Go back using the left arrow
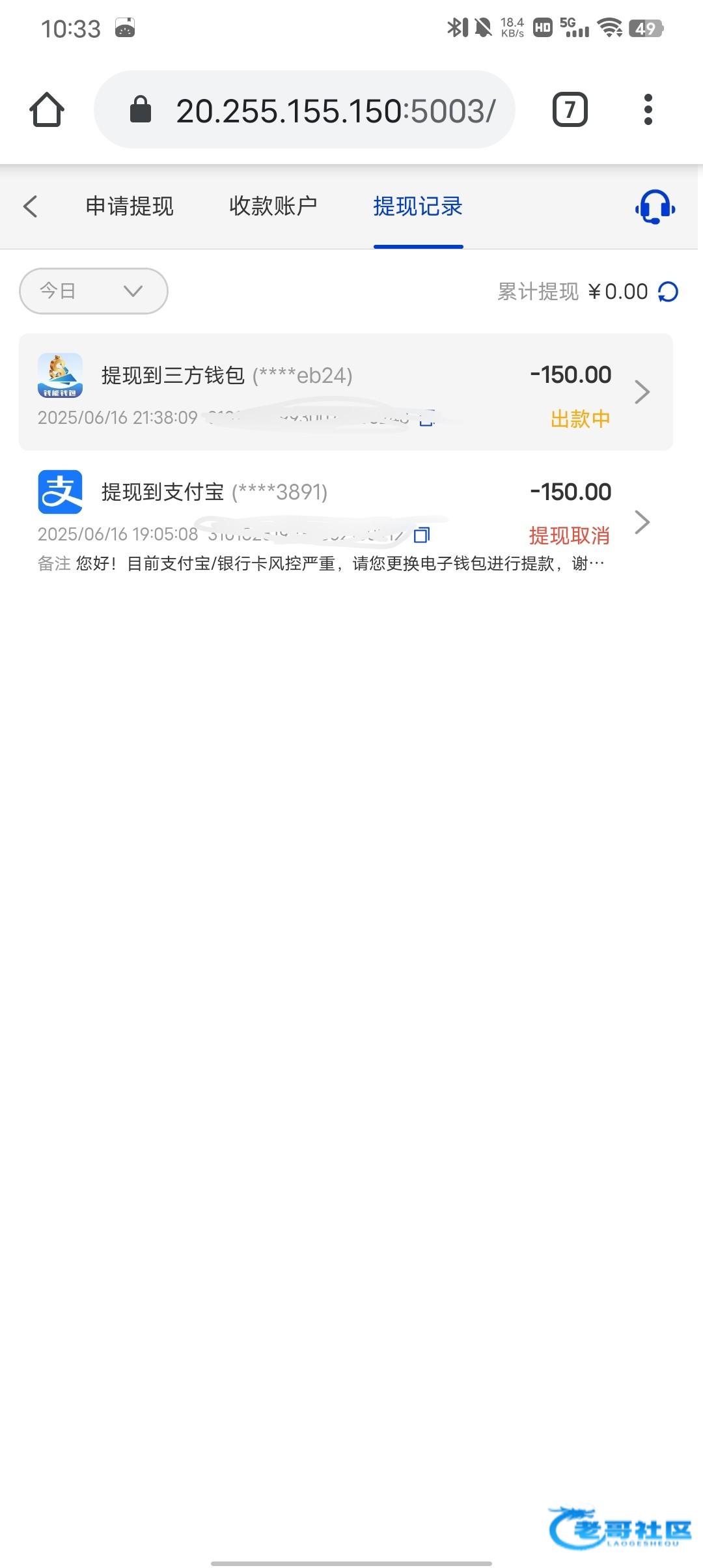The width and height of the screenshot is (703, 1568). [x=31, y=206]
